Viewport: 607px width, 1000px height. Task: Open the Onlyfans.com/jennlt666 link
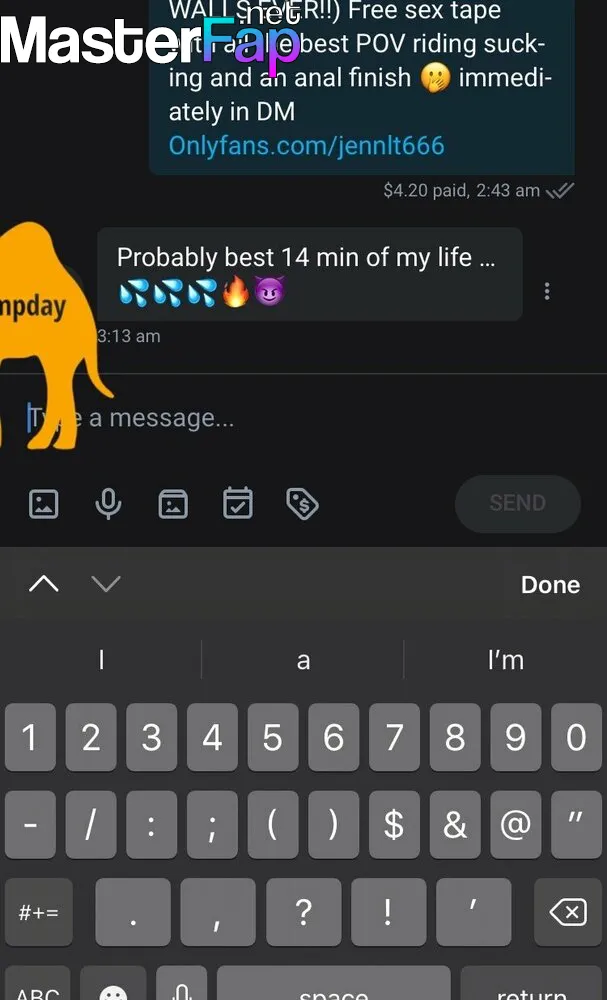click(306, 145)
